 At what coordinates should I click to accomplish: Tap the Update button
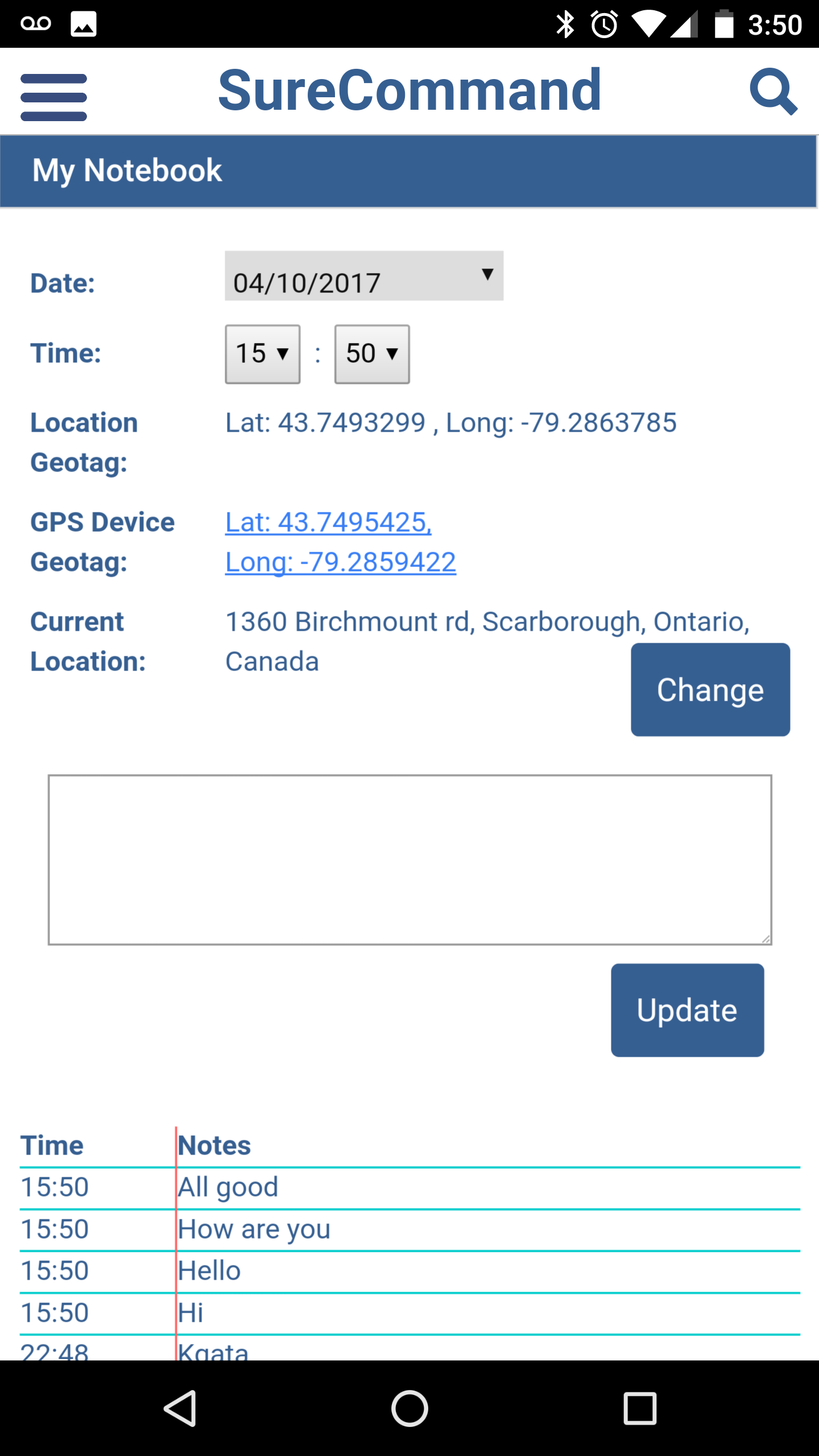[688, 1010]
